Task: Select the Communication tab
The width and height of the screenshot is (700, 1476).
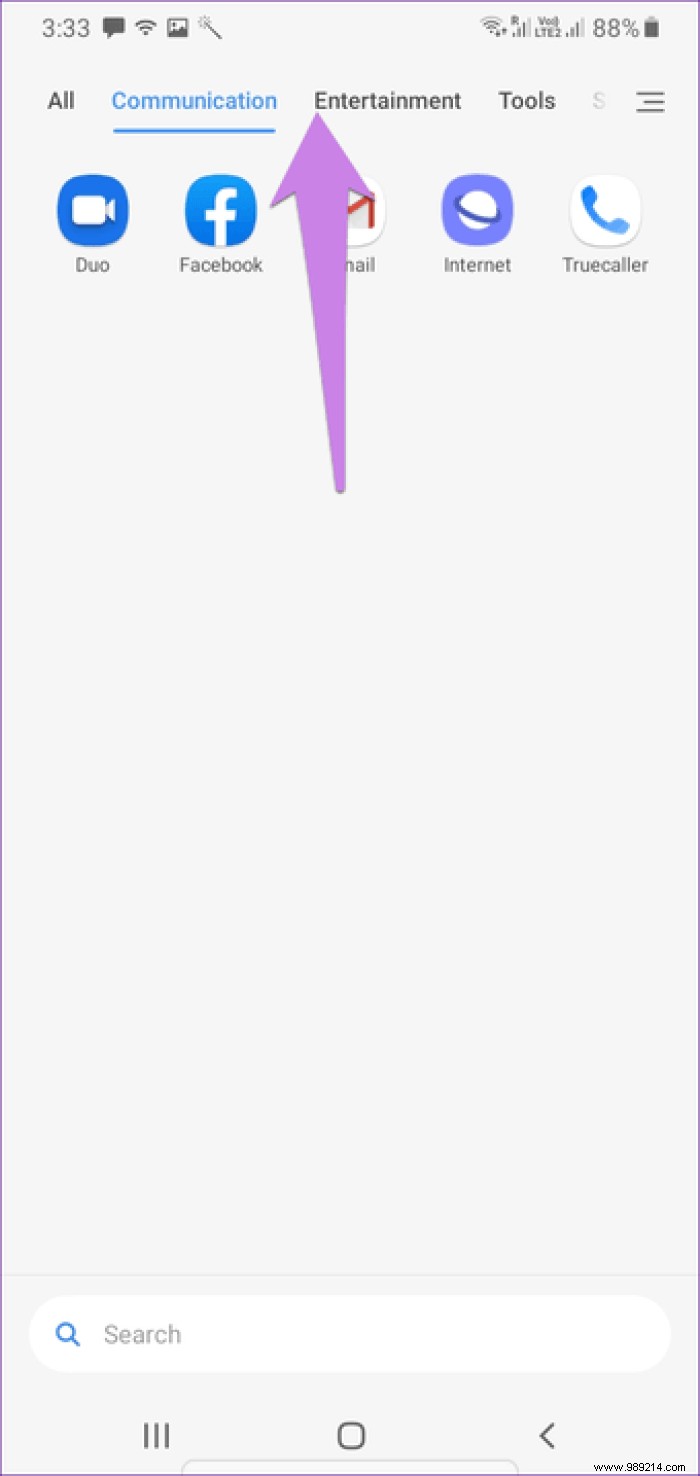Action: [194, 101]
